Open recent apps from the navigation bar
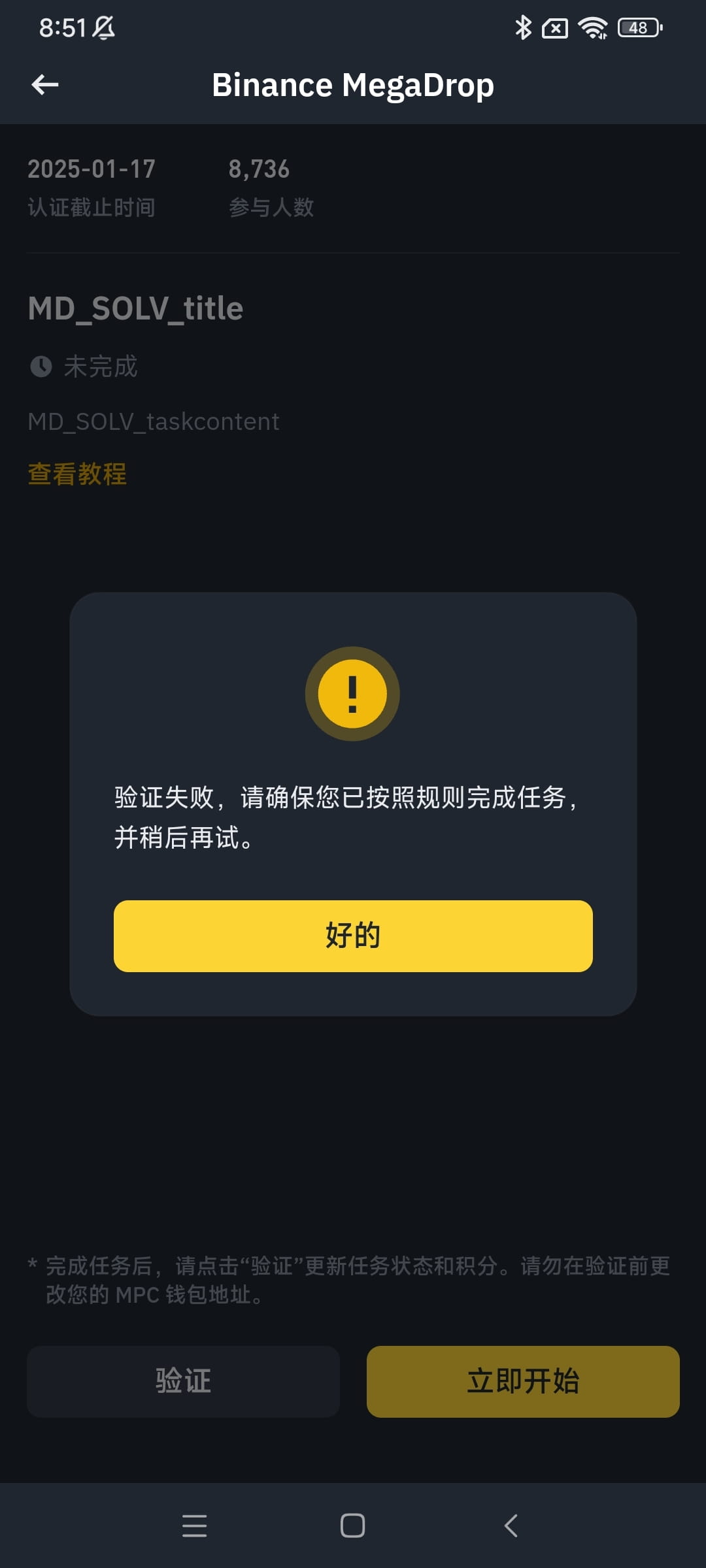The height and width of the screenshot is (1568, 706). pos(194,1526)
